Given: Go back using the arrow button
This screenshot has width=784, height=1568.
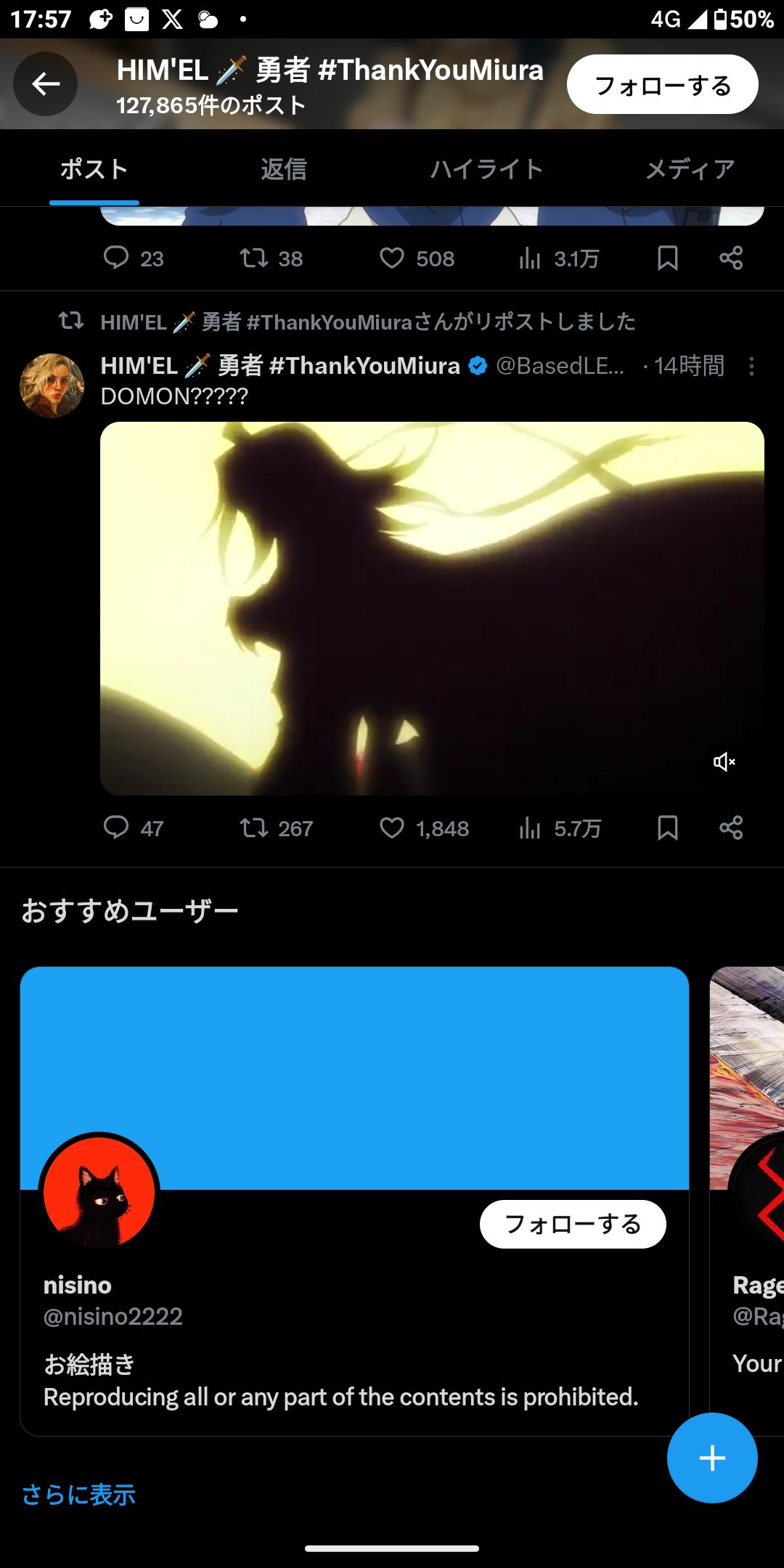Looking at the screenshot, I should [x=45, y=84].
